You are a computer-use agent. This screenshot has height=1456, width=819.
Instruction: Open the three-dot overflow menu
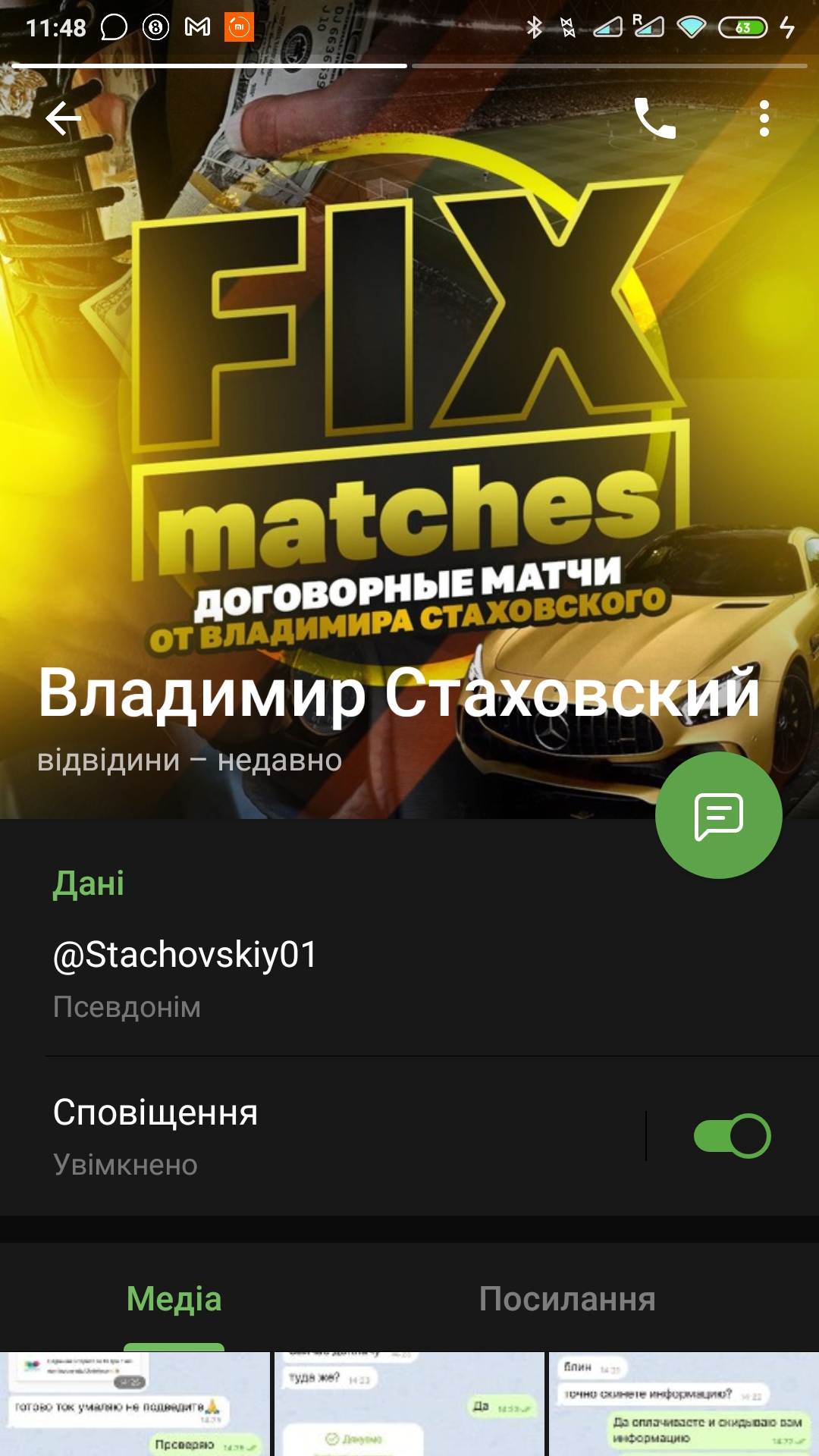tap(764, 118)
